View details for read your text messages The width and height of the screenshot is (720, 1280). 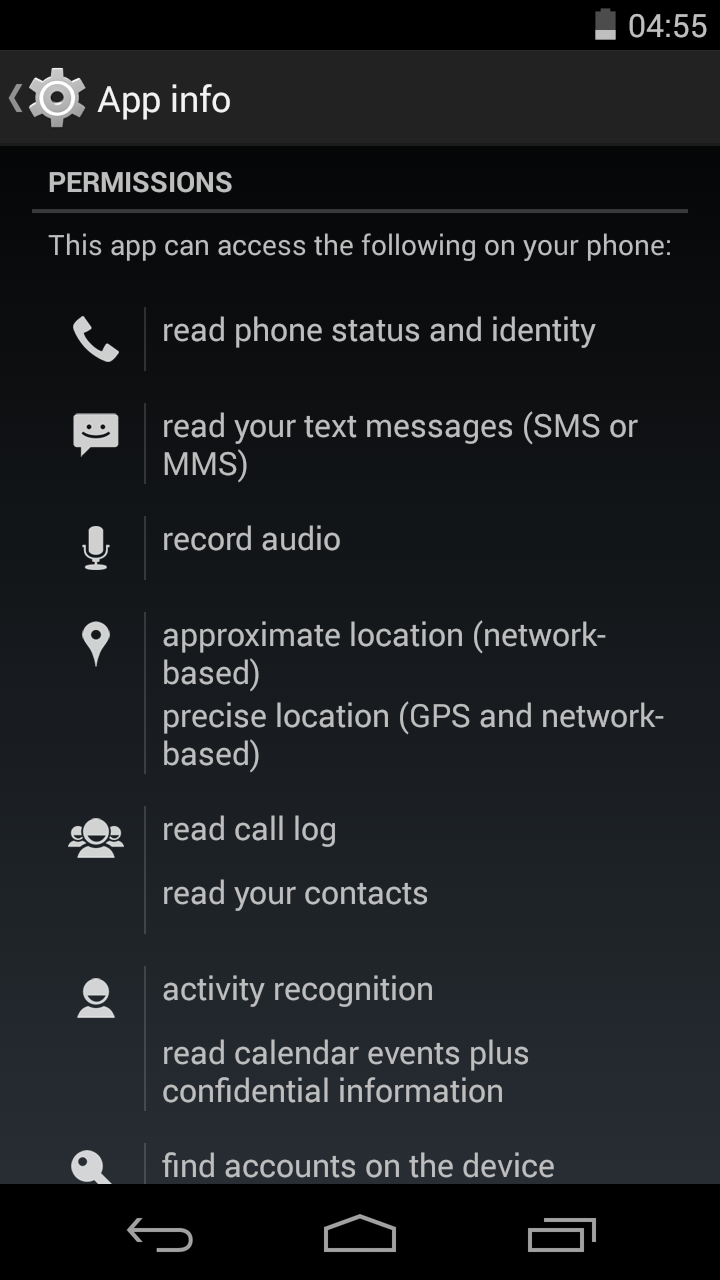(x=400, y=445)
